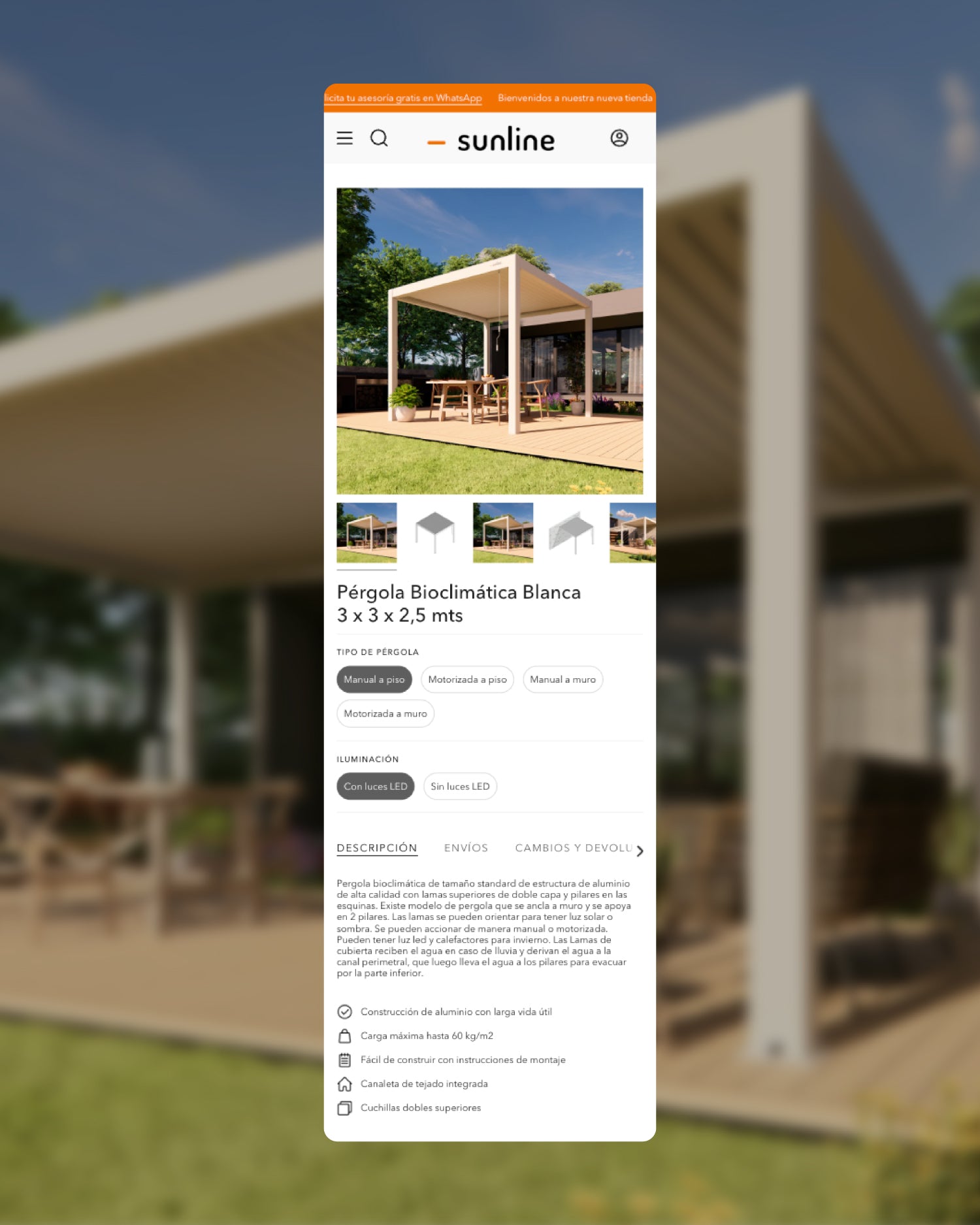Tap the arrow to reveal more tabs

coord(640,850)
